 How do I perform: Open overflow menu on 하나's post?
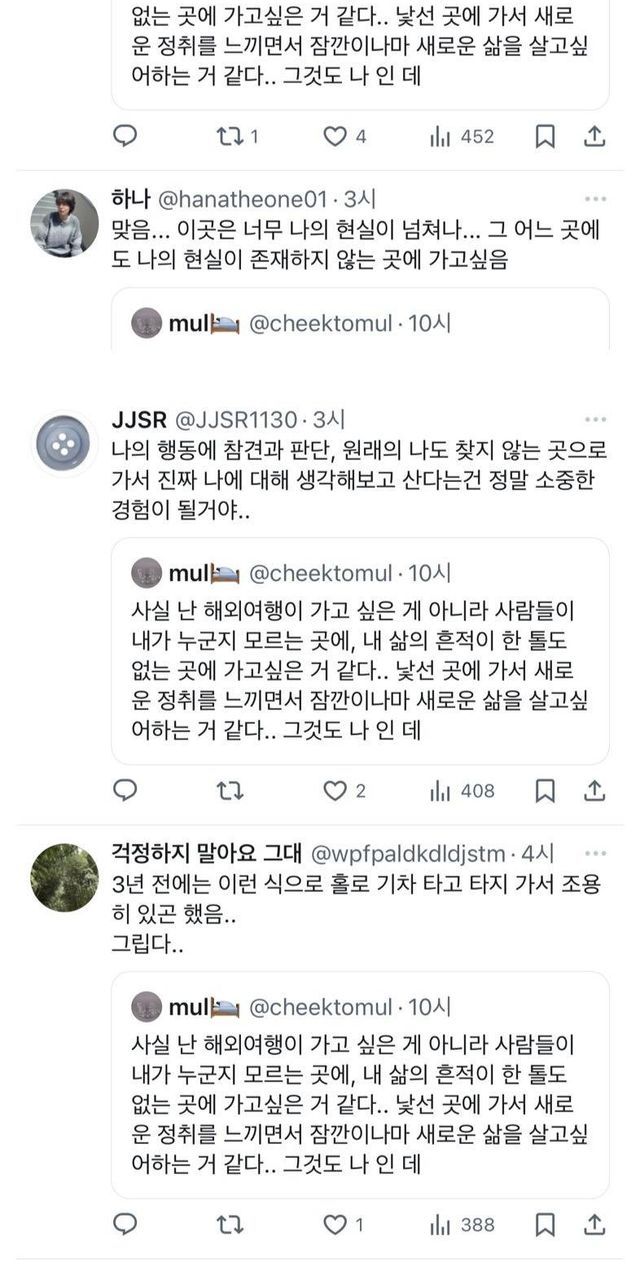pos(595,200)
